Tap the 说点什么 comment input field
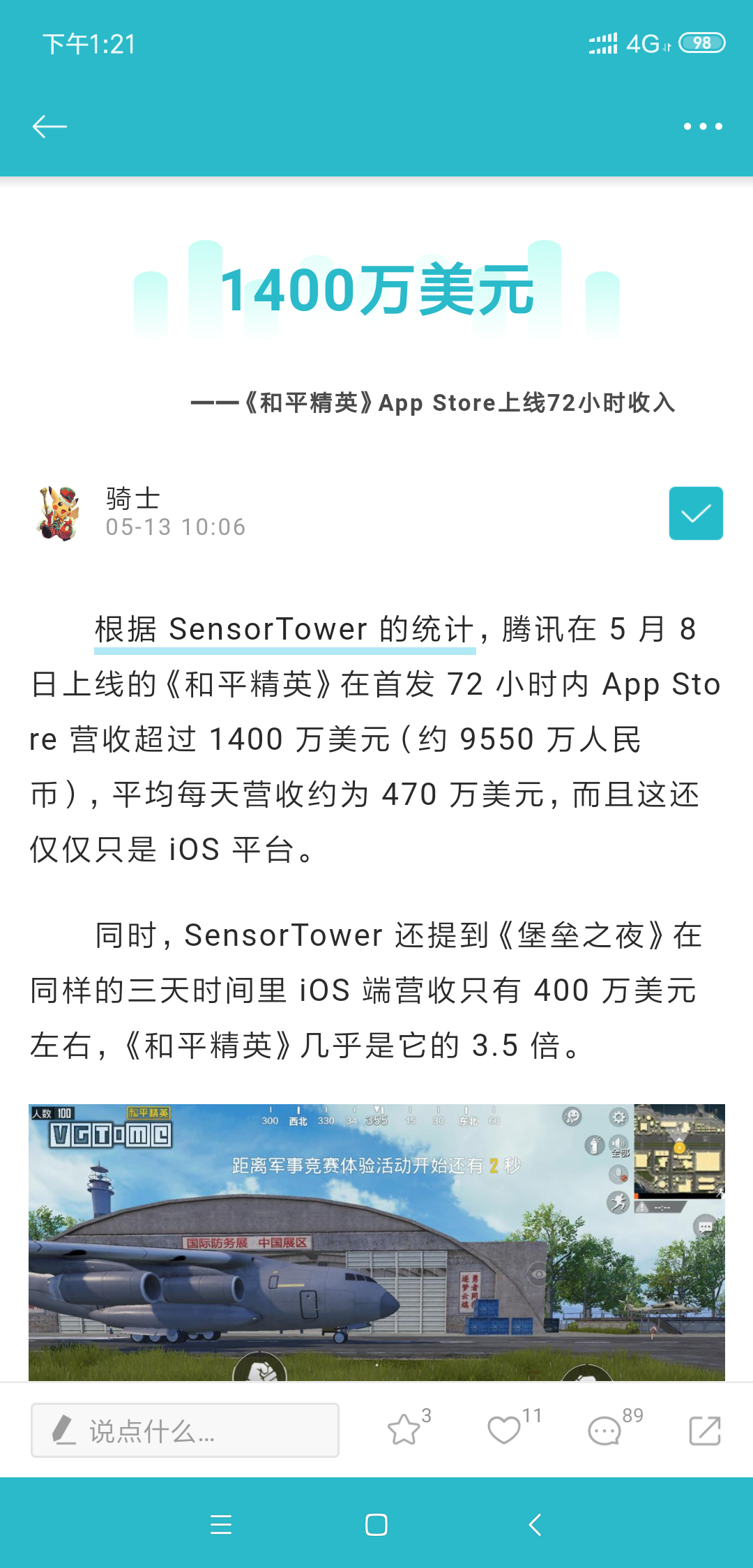This screenshot has height=1568, width=753. (185, 1431)
